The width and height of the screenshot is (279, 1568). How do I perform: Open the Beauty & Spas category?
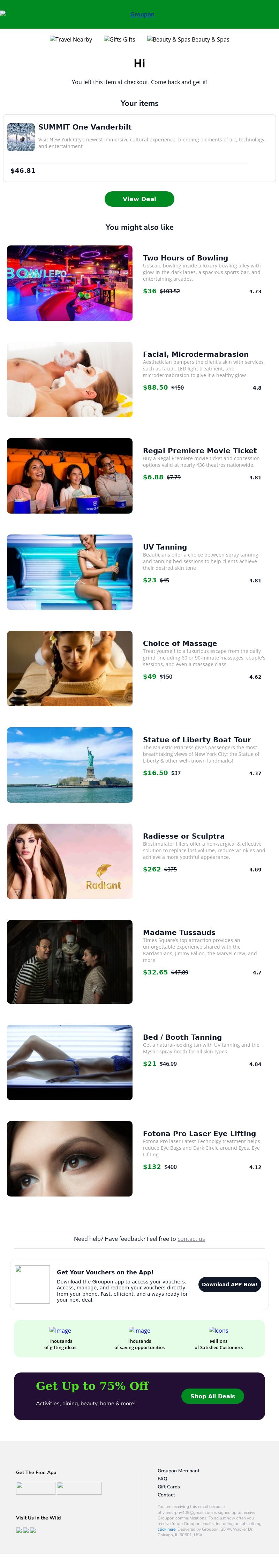[188, 39]
